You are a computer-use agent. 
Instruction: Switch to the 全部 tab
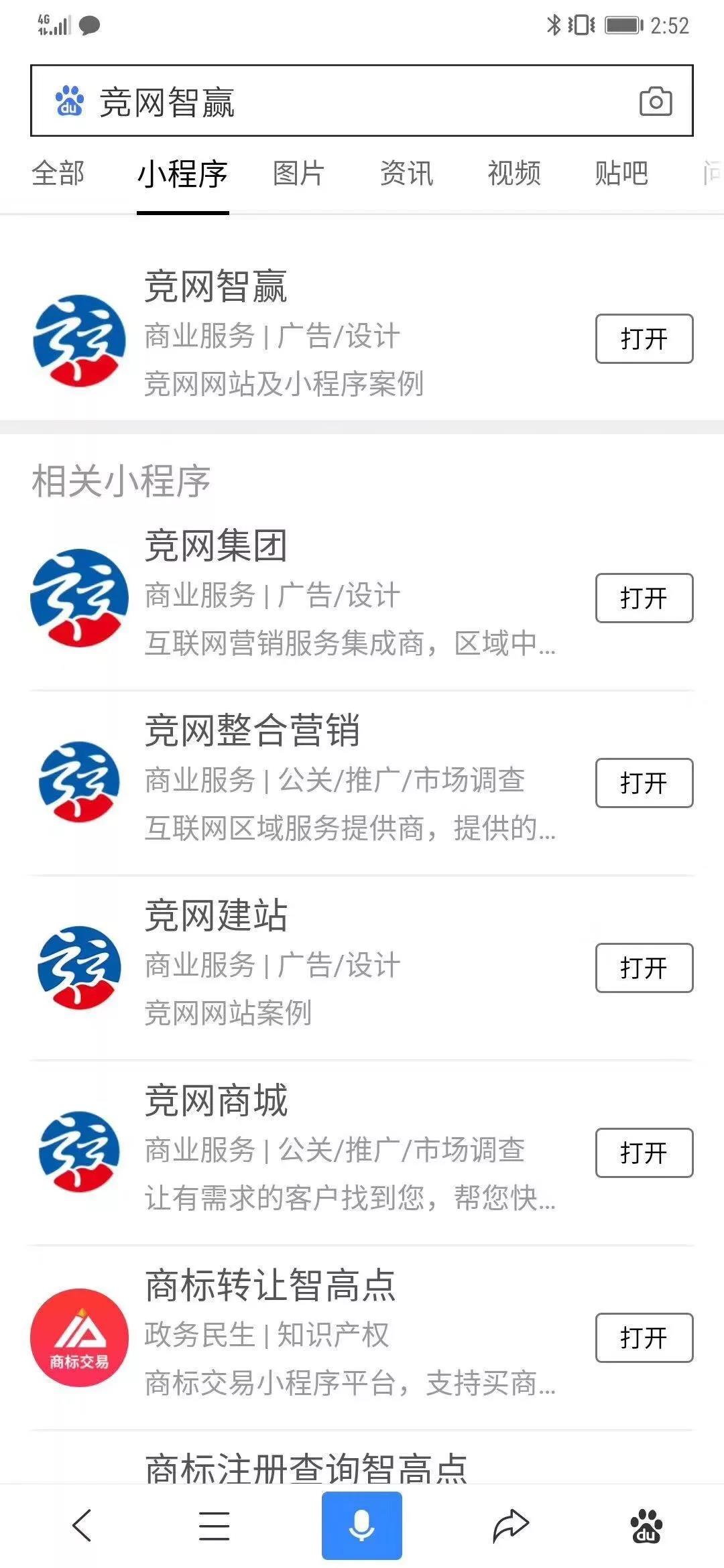tap(58, 174)
